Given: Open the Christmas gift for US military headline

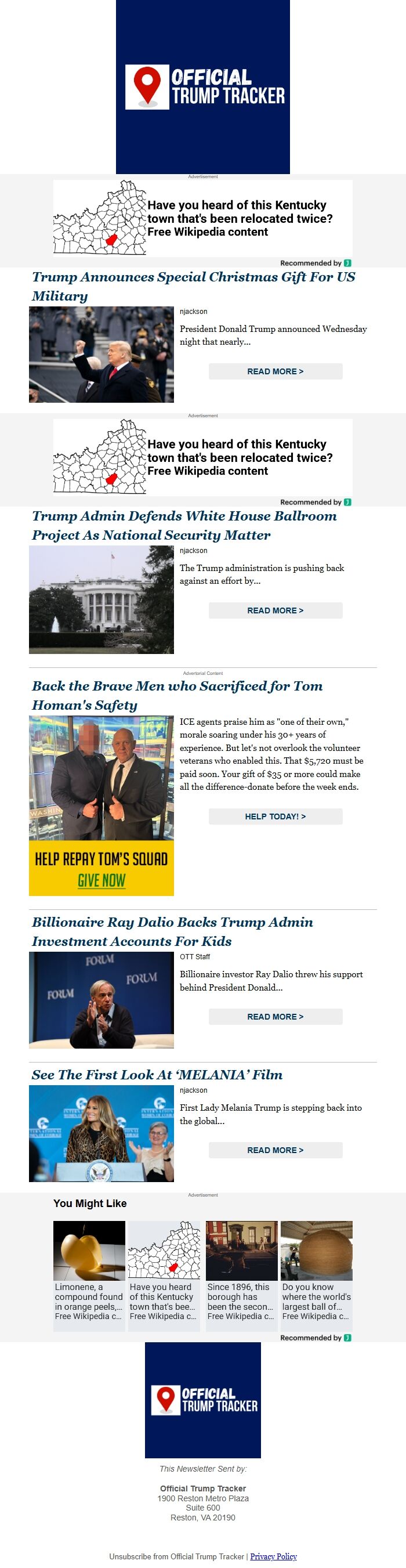Looking at the screenshot, I should (x=194, y=286).
